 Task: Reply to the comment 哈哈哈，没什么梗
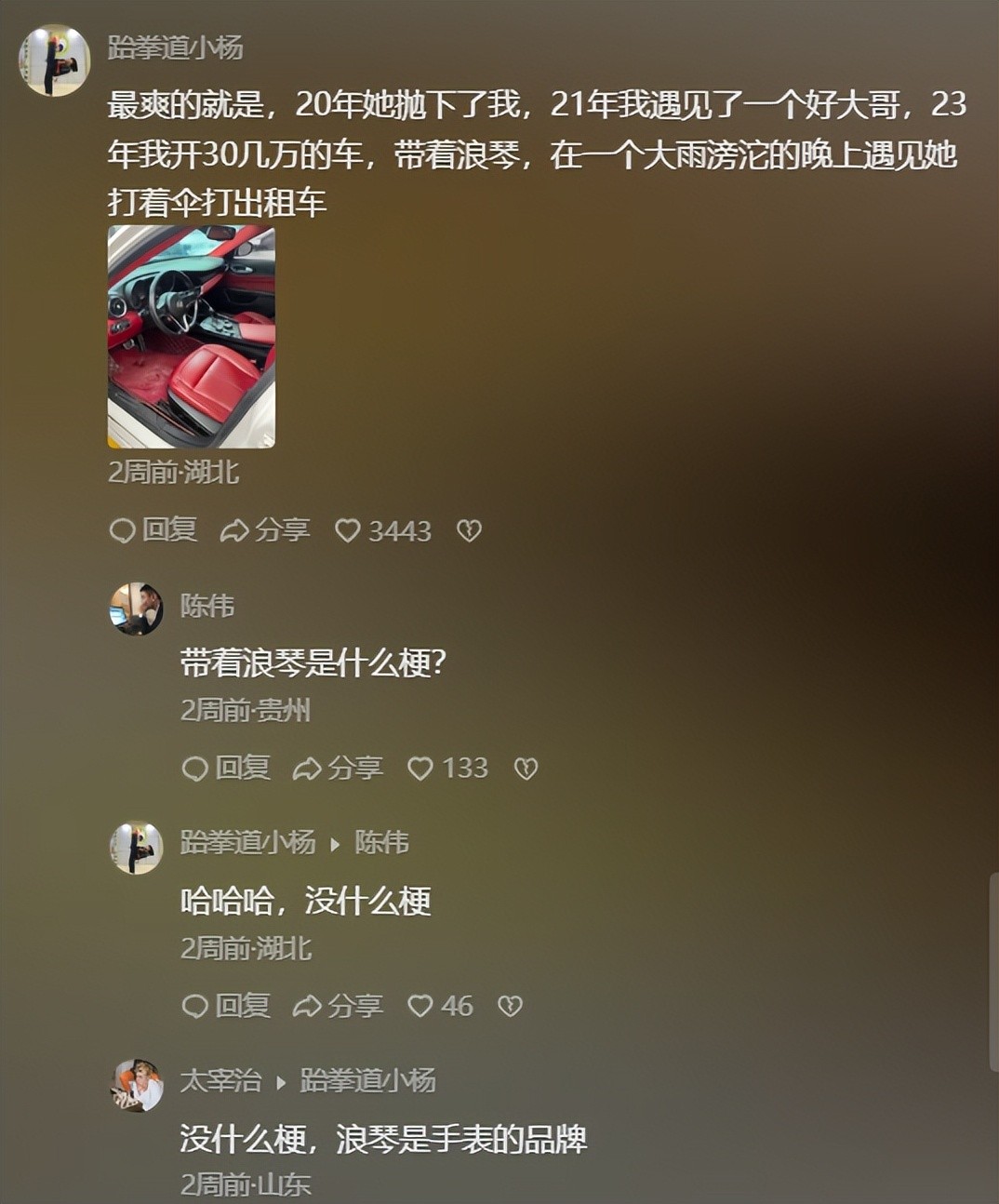(x=226, y=1006)
